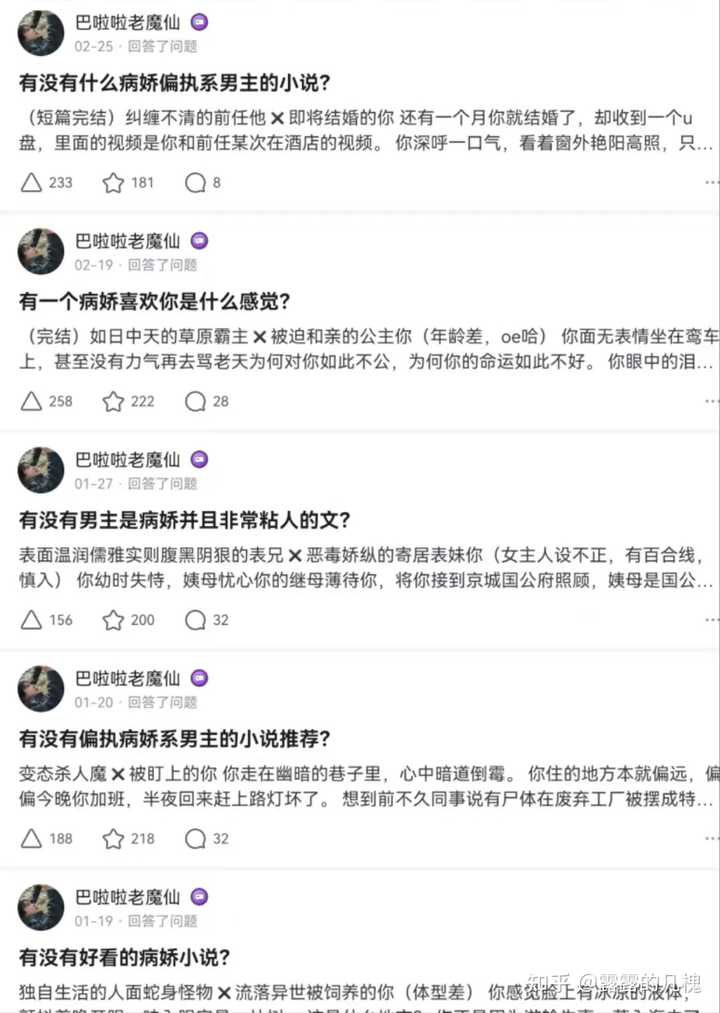
Task: Open the question 有没有好看的病娇小说?
Action: point(125,957)
